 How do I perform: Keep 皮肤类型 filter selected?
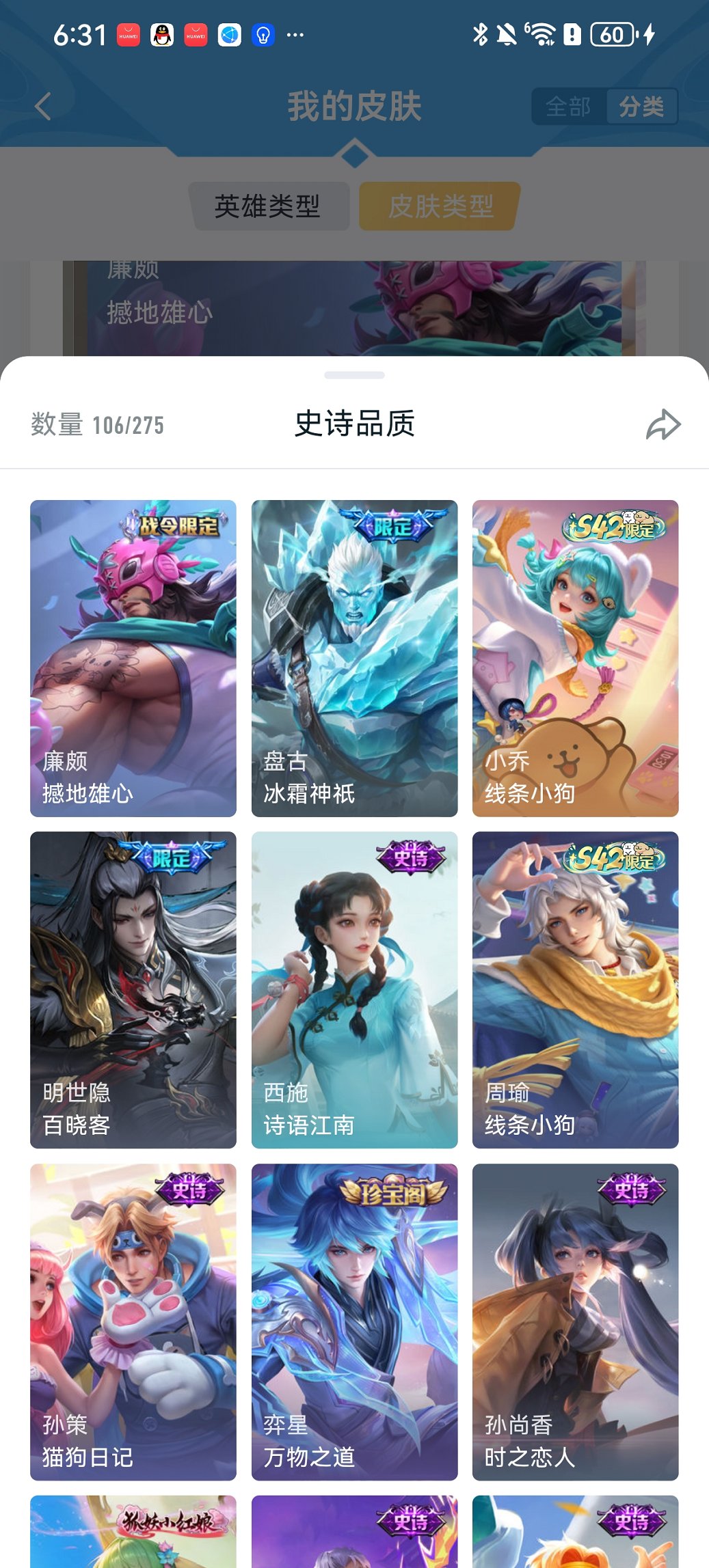(438, 205)
